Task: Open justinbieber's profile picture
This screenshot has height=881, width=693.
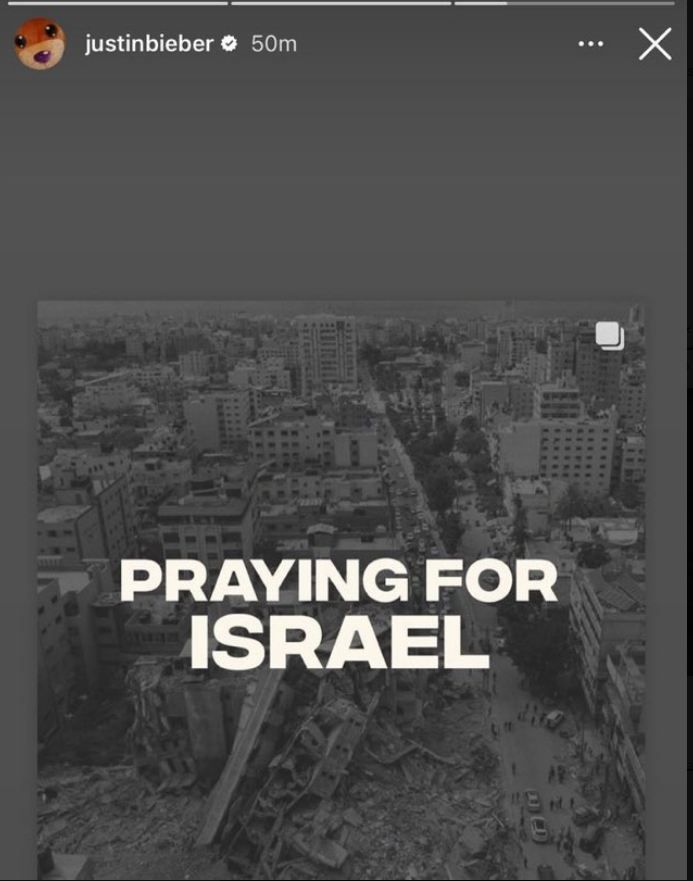Action: pyautogui.click(x=40, y=44)
